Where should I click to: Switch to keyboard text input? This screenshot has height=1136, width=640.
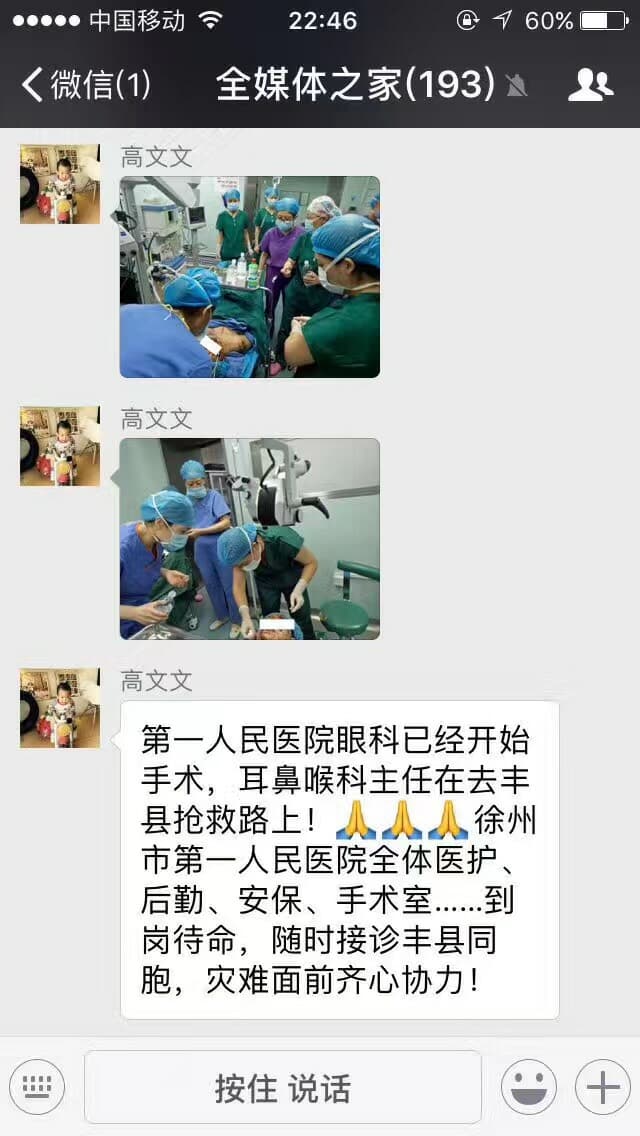coord(37,1087)
